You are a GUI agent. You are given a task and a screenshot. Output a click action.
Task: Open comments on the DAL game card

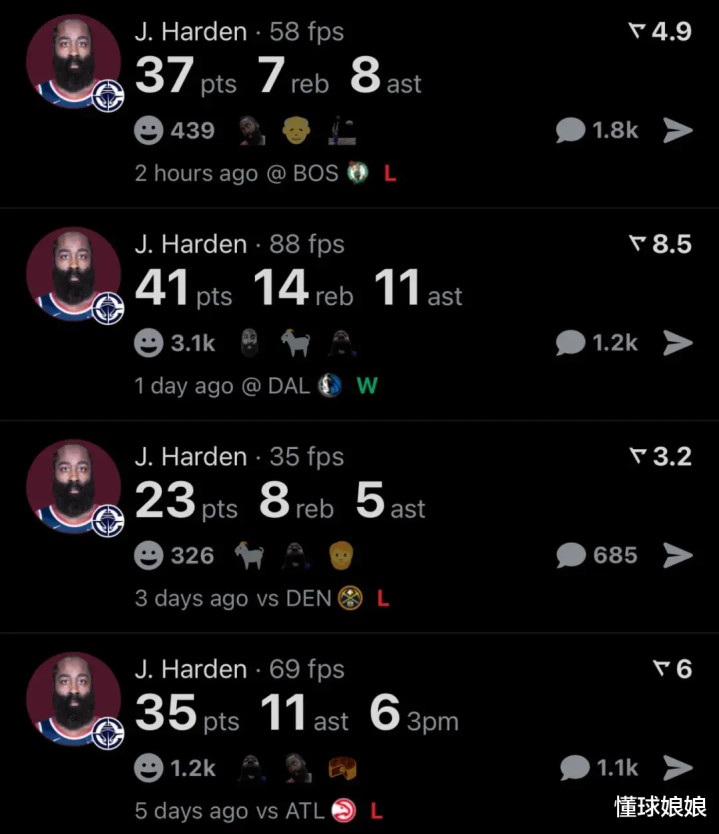coord(597,343)
